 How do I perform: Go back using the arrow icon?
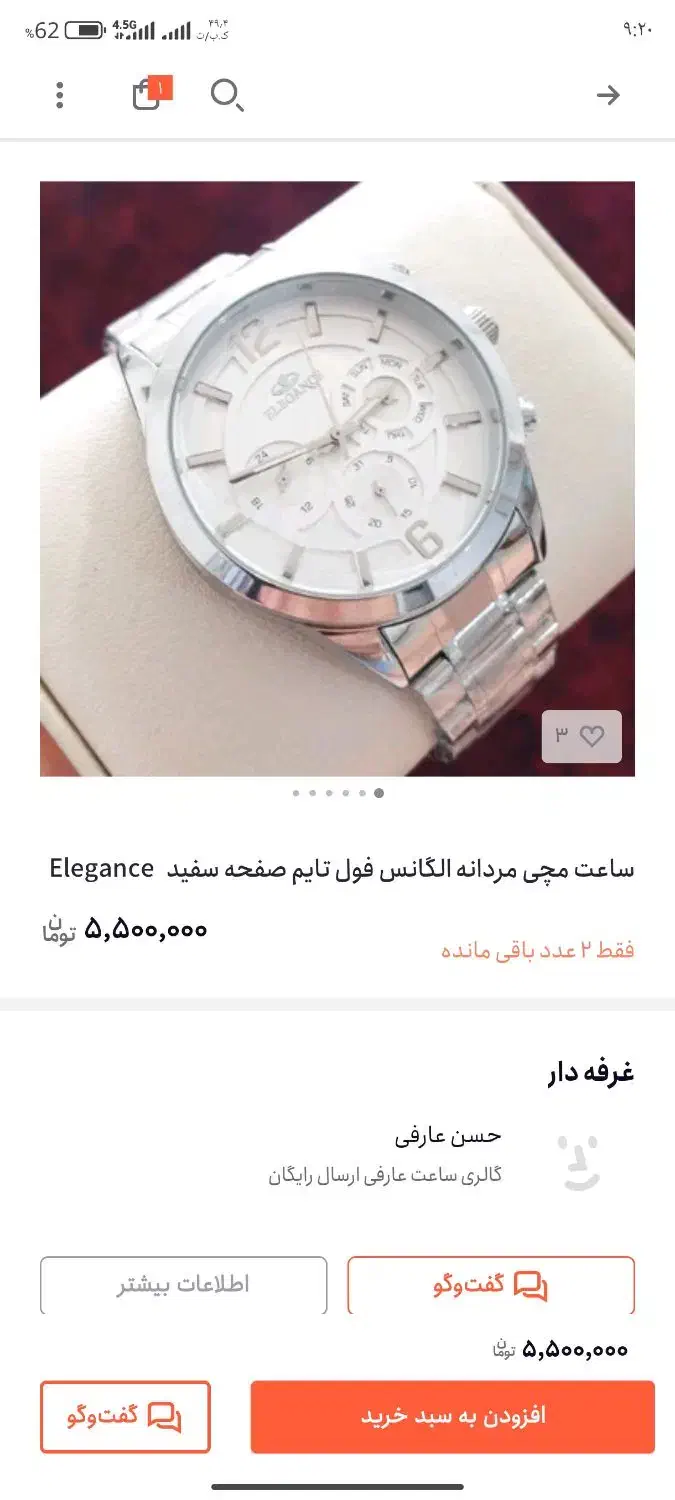coord(608,95)
